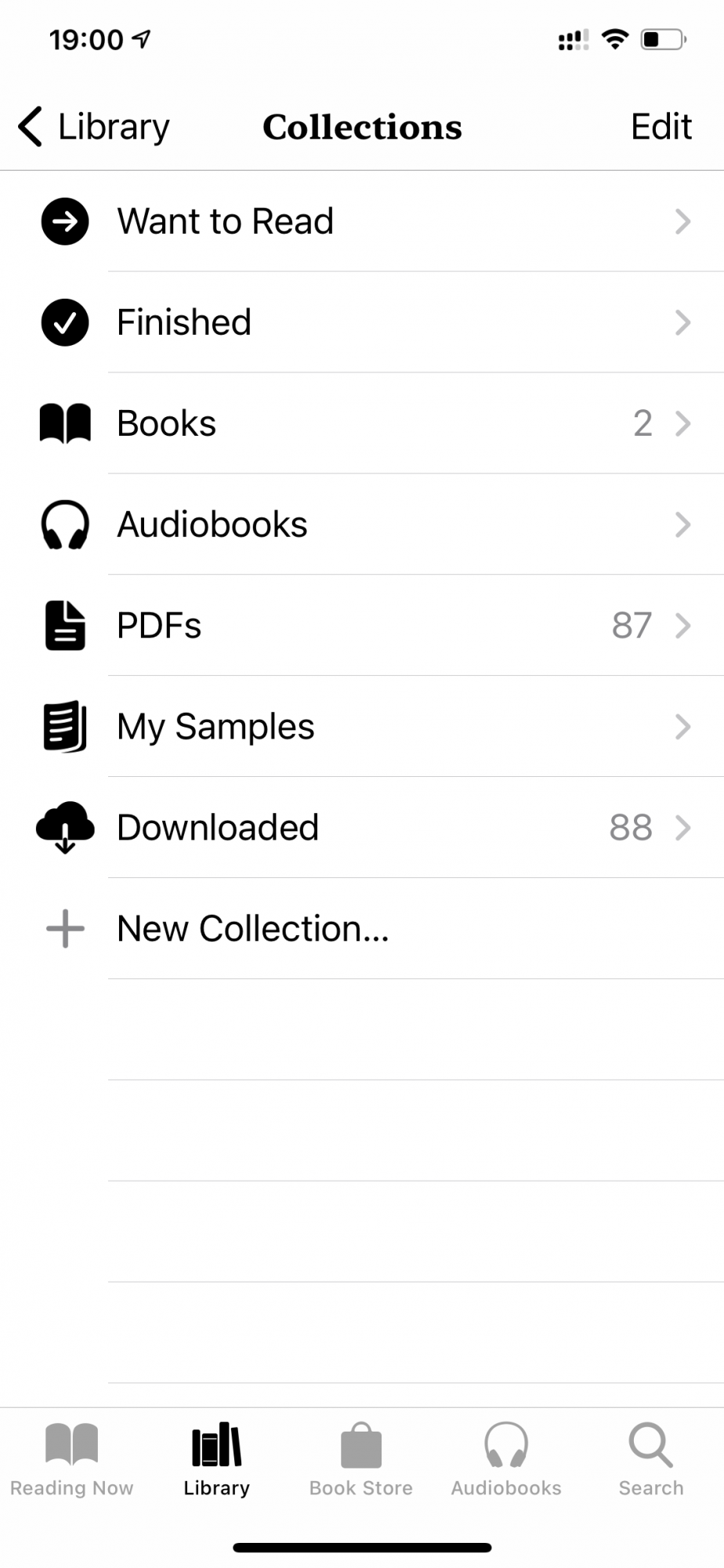The height and width of the screenshot is (1568, 724).
Task: Open the Downloaded collection
Action: pos(362,828)
